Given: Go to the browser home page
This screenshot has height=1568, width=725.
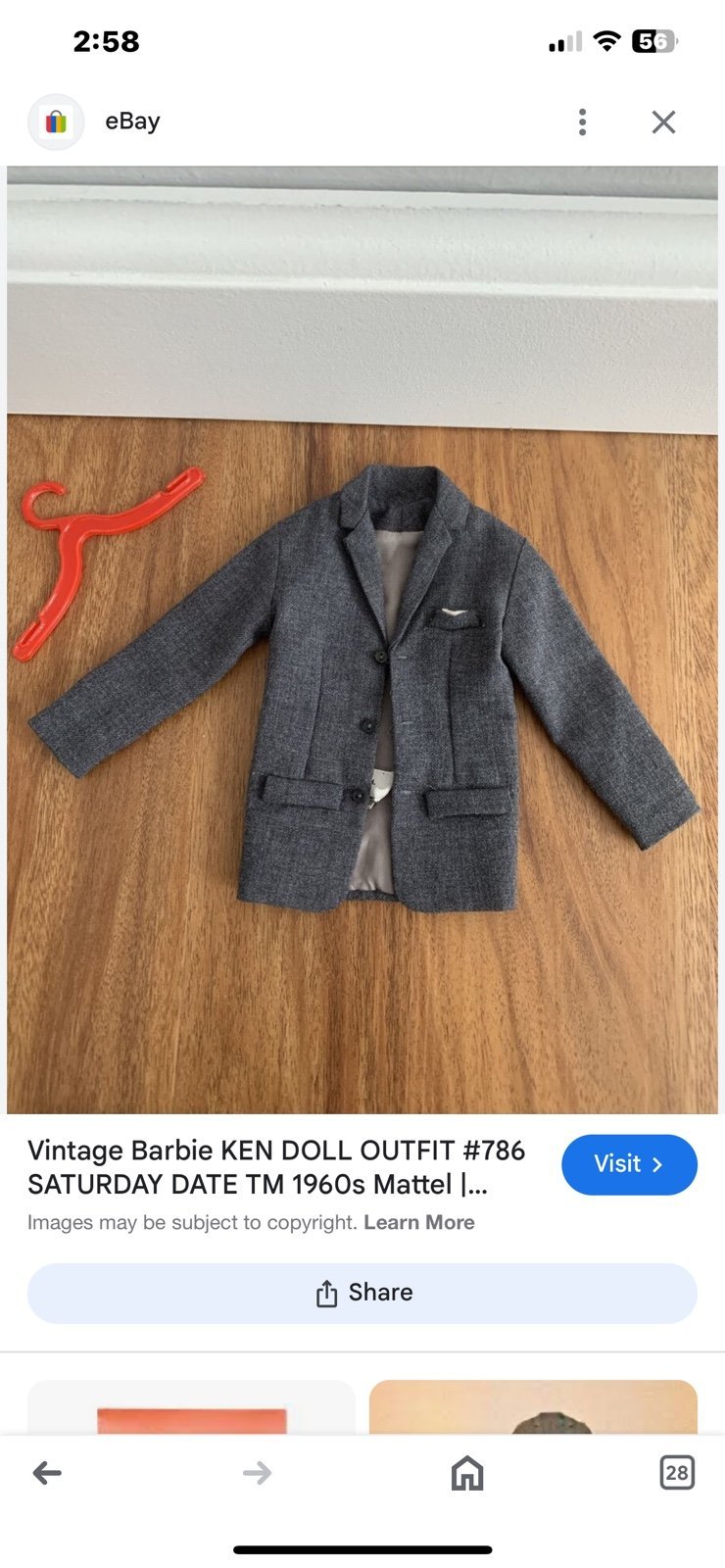Looking at the screenshot, I should coord(467,1472).
